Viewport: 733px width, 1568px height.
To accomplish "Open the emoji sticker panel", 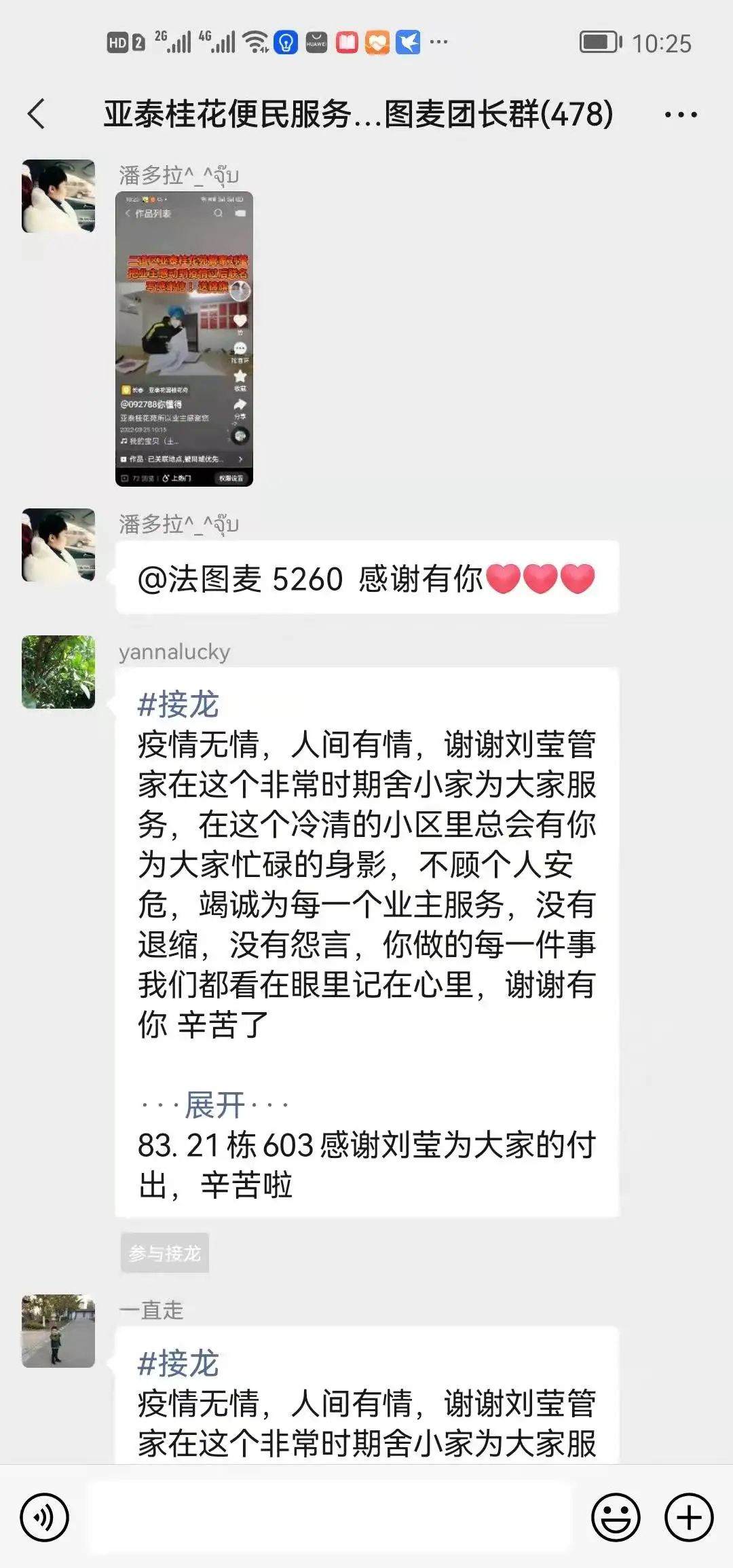I will [616, 1518].
